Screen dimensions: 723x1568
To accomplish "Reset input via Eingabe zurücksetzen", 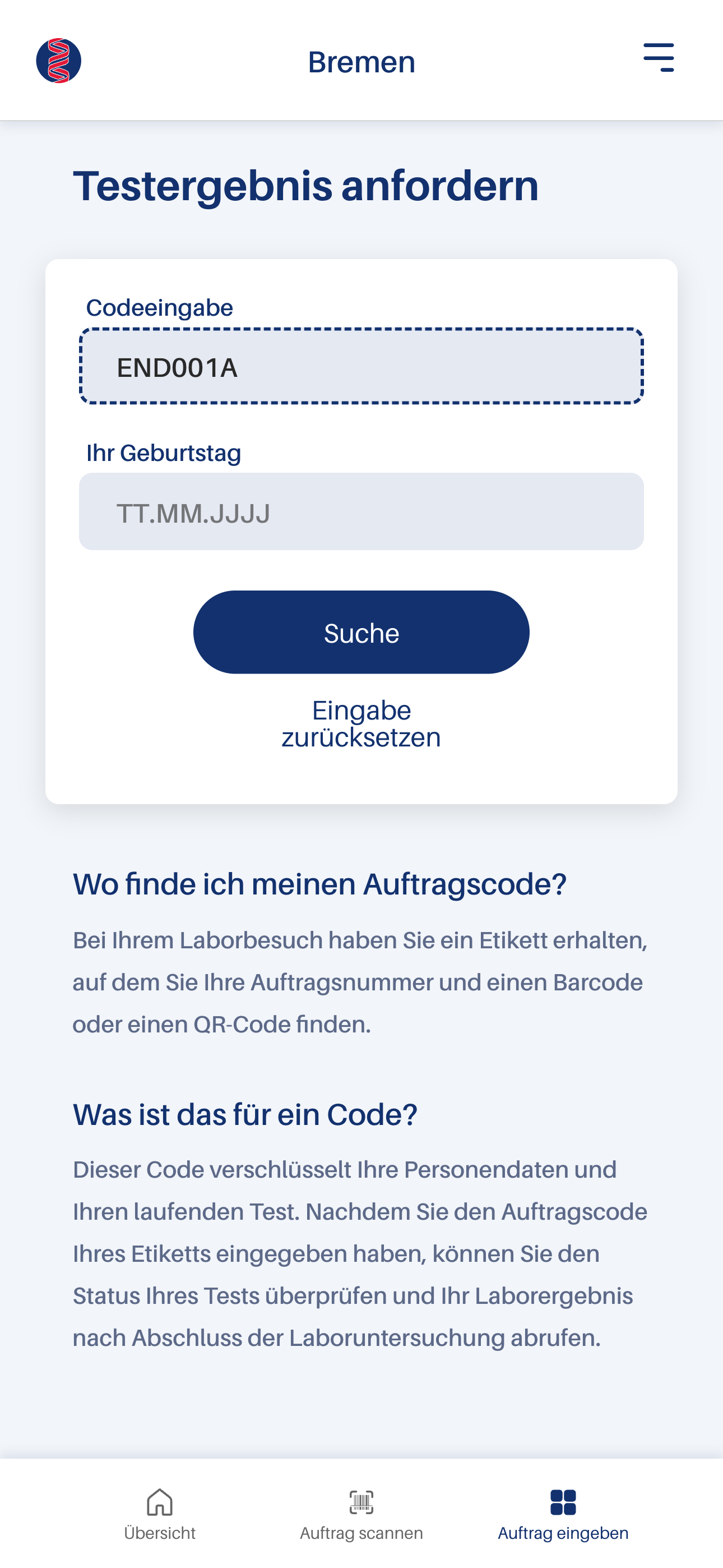I will pyautogui.click(x=361, y=724).
